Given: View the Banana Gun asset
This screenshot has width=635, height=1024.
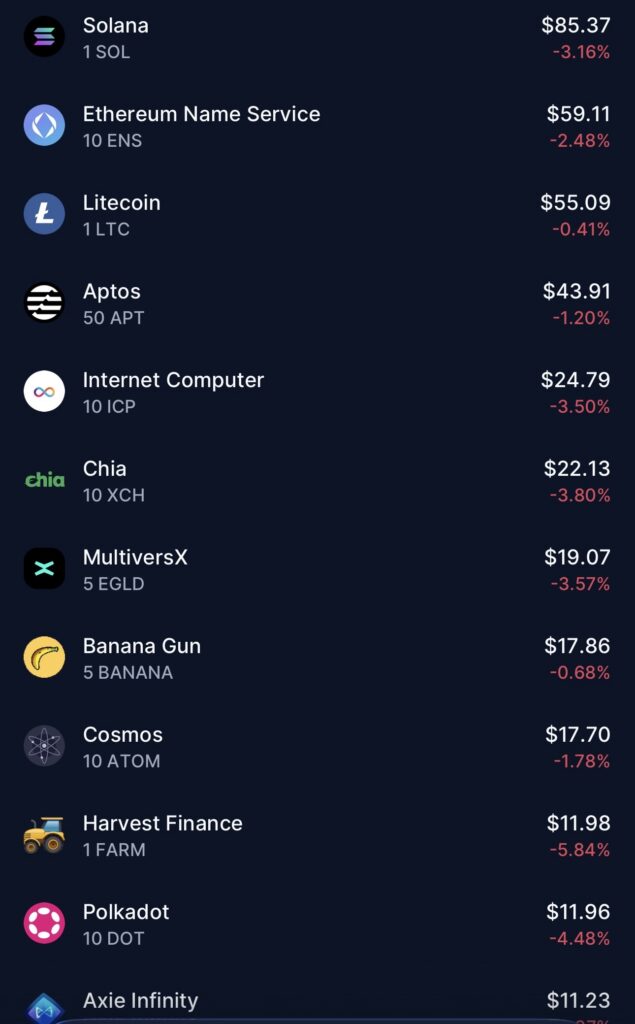Looking at the screenshot, I should pos(317,658).
